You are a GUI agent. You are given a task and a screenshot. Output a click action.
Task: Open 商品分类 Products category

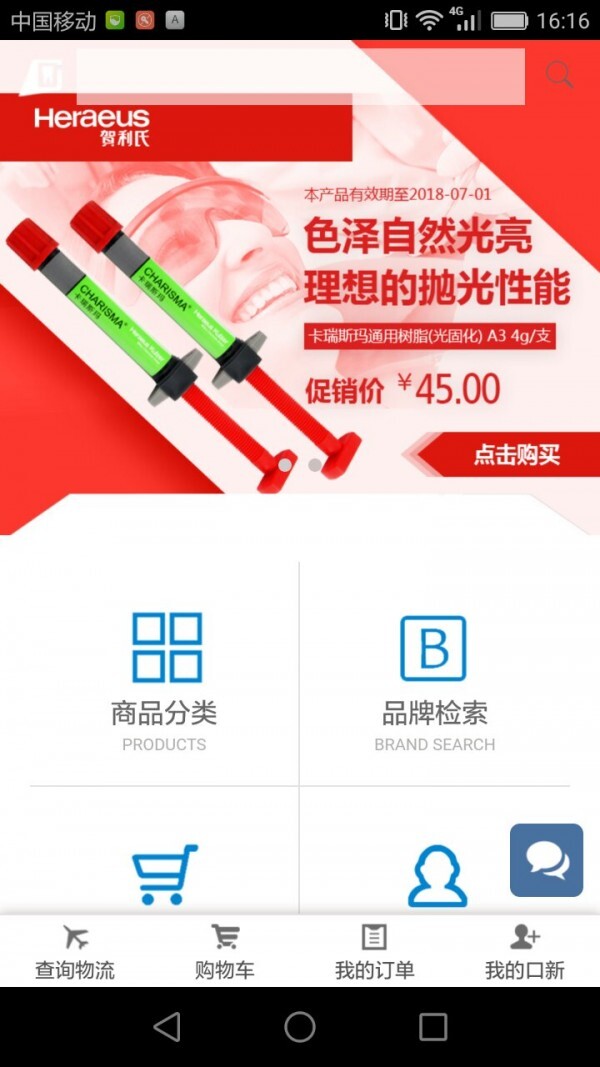click(x=165, y=675)
